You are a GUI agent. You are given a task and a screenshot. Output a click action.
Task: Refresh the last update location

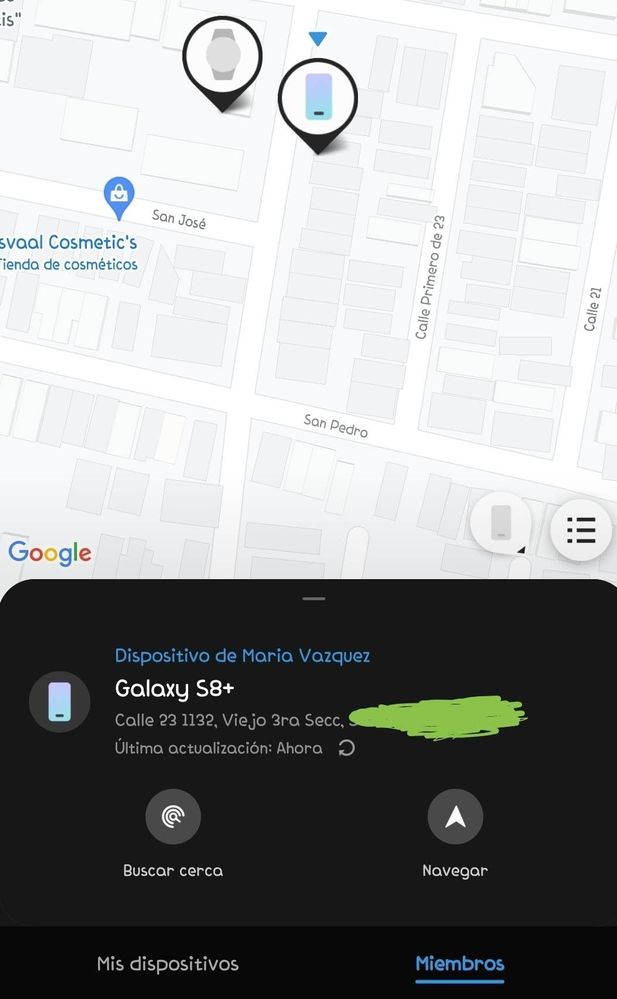coord(347,748)
